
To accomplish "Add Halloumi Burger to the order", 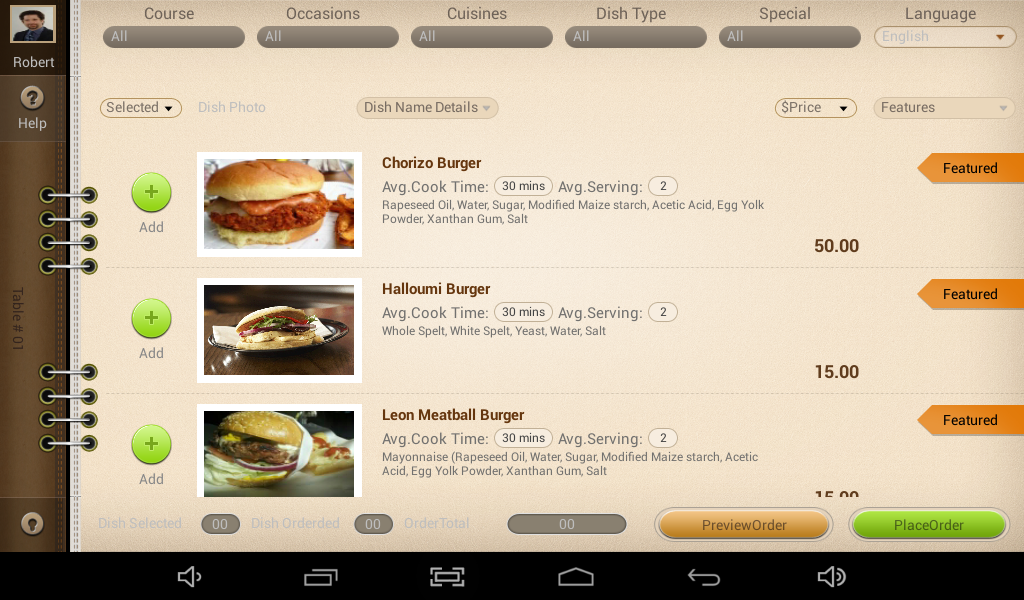I will point(152,319).
